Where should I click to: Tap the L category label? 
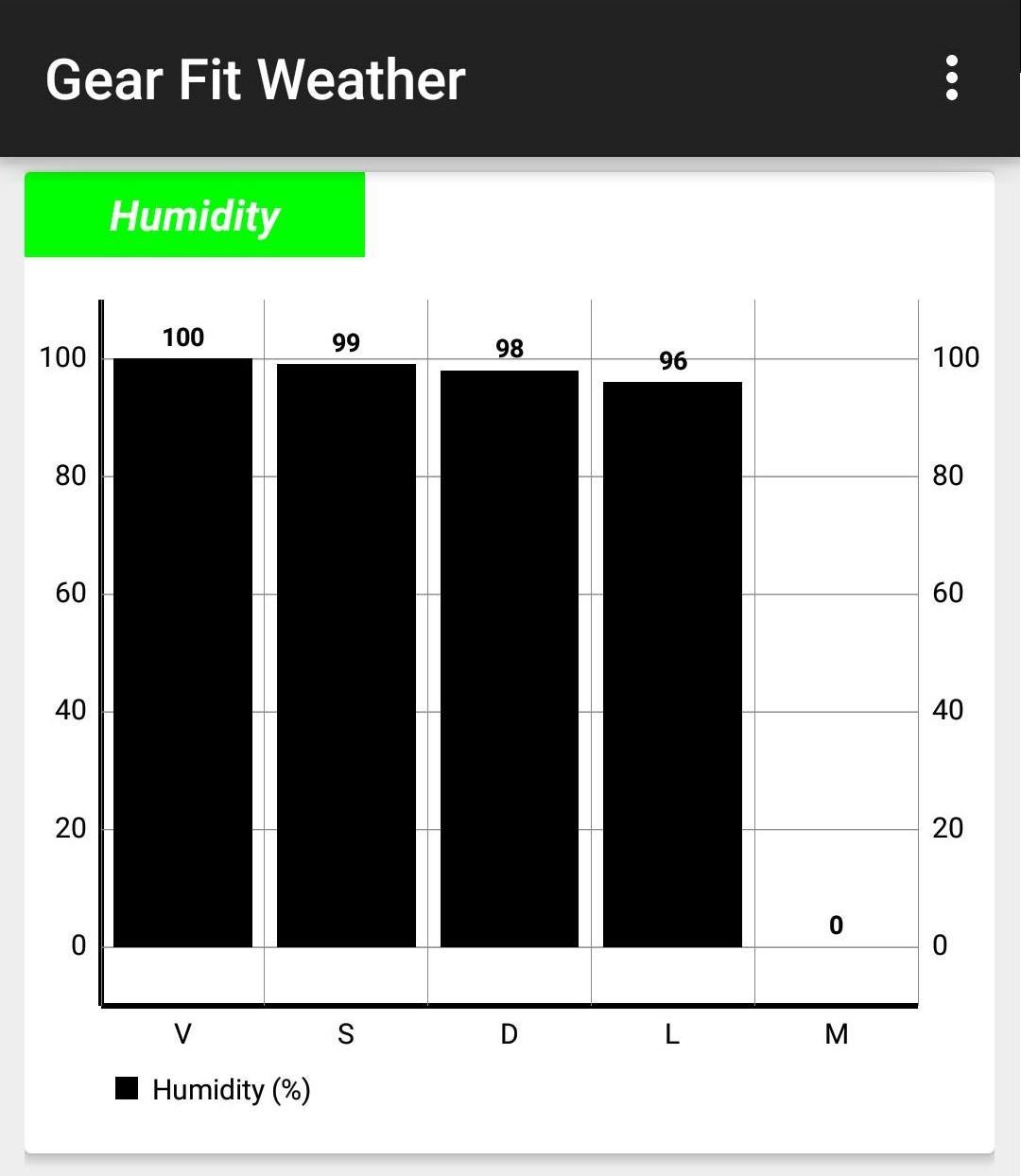tap(671, 1034)
